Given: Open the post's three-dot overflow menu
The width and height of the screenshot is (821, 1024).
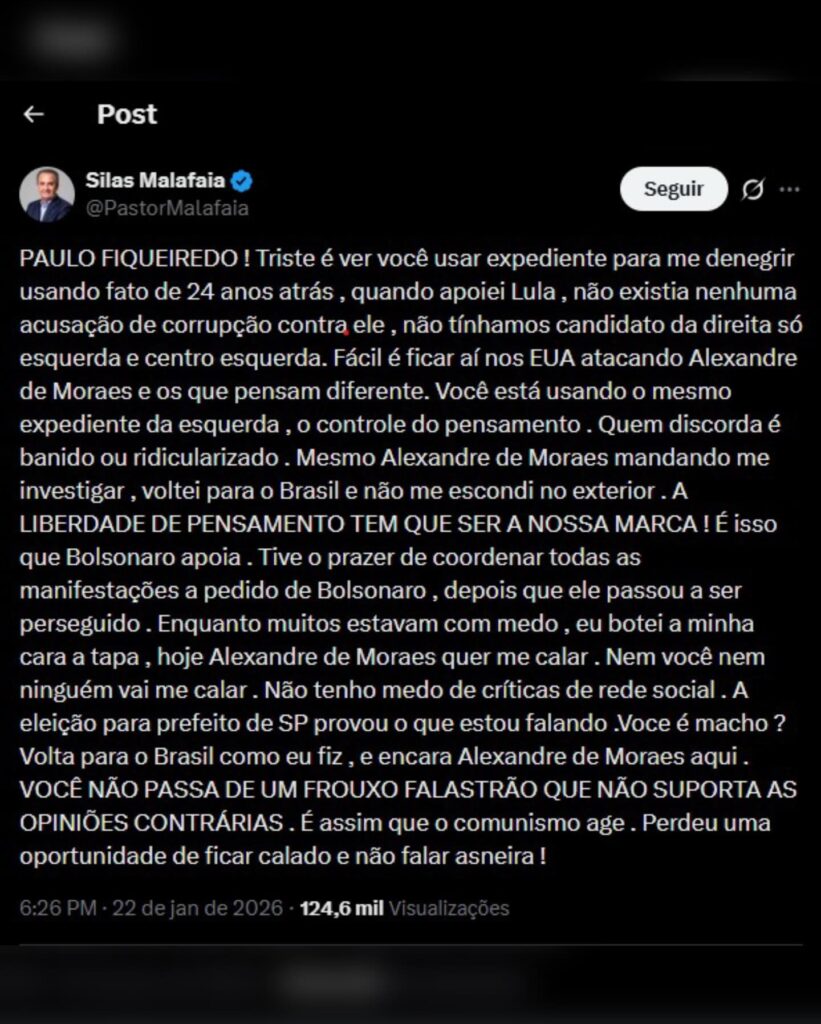Looking at the screenshot, I should 789,189.
